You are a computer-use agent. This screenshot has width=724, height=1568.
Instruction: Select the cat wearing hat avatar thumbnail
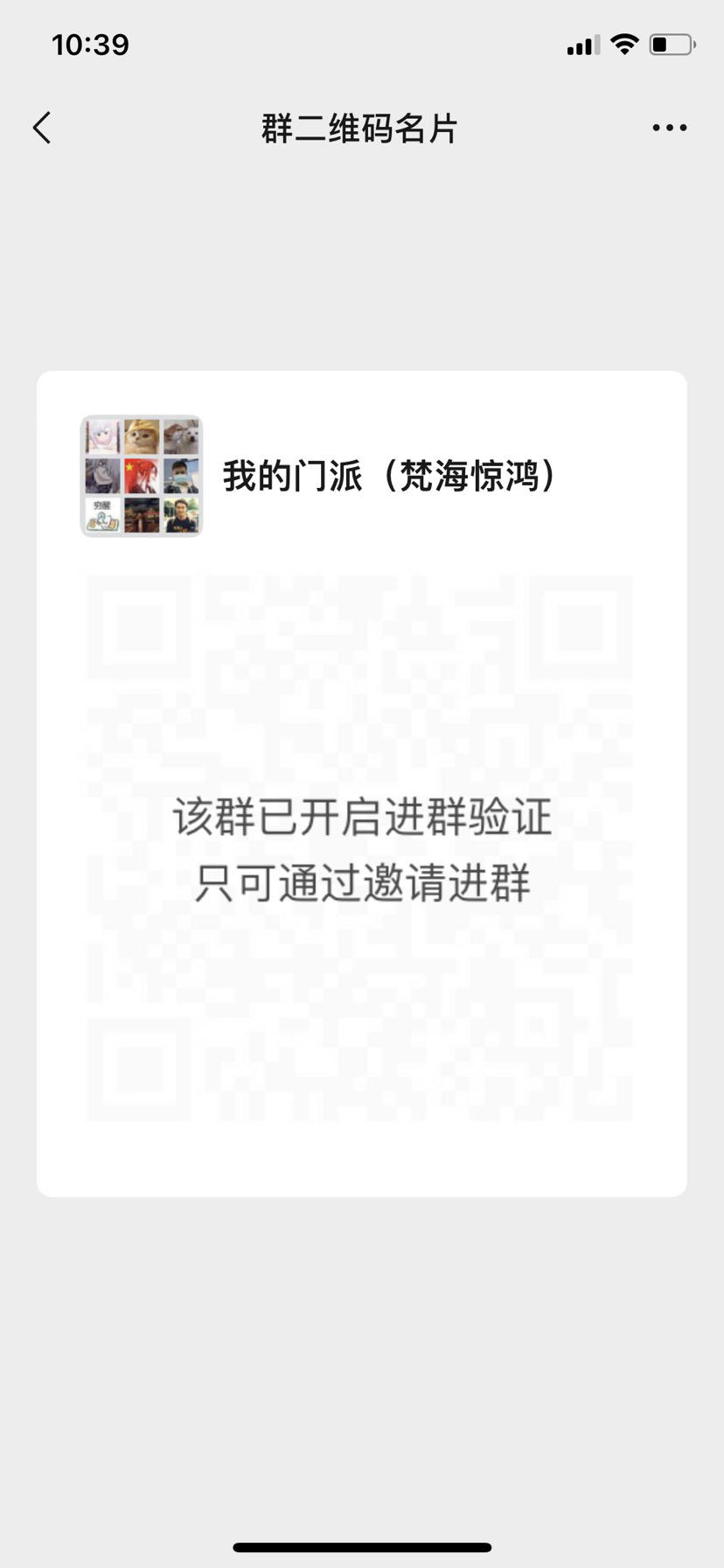click(x=141, y=437)
